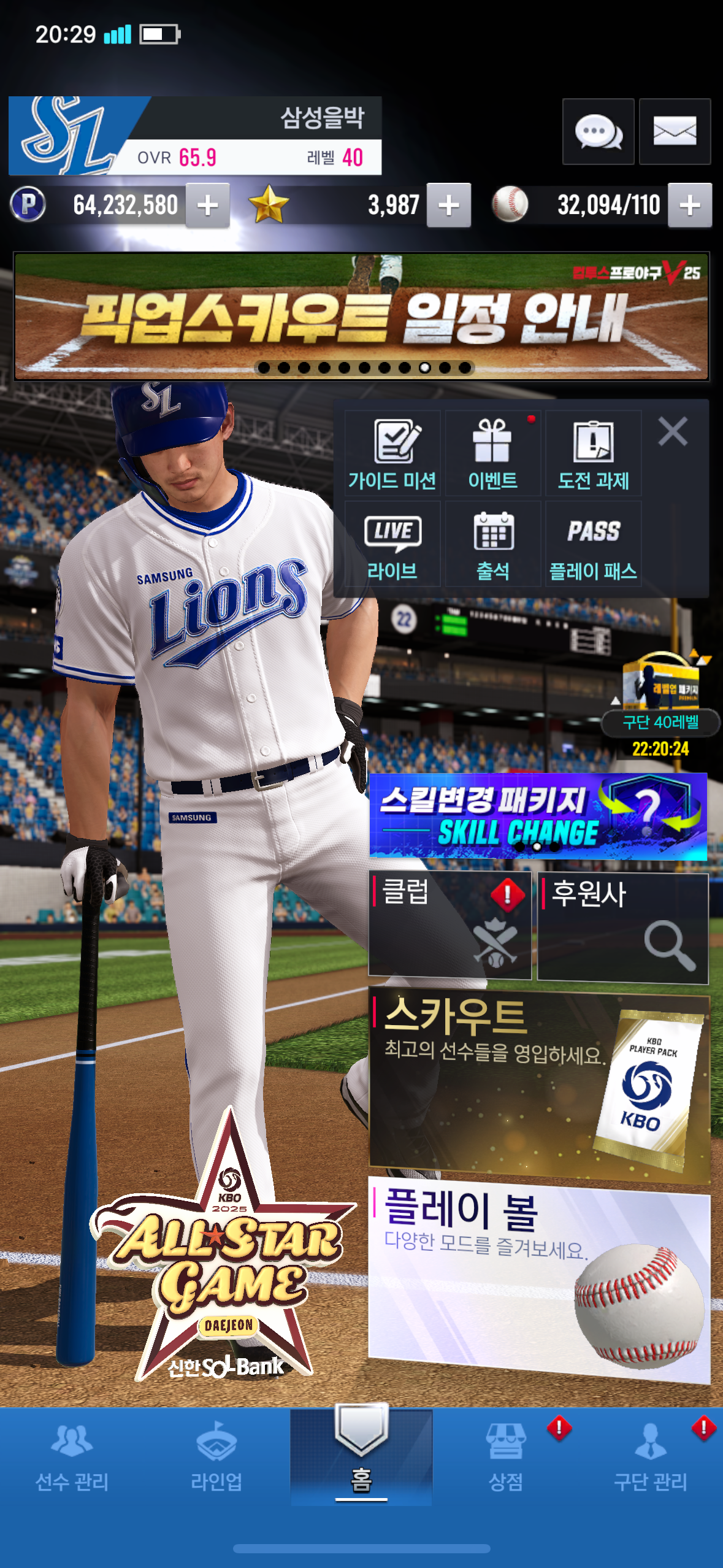This screenshot has height=1568, width=723.
Task: Open 플레이 볼 game modes
Action: (x=540, y=1280)
